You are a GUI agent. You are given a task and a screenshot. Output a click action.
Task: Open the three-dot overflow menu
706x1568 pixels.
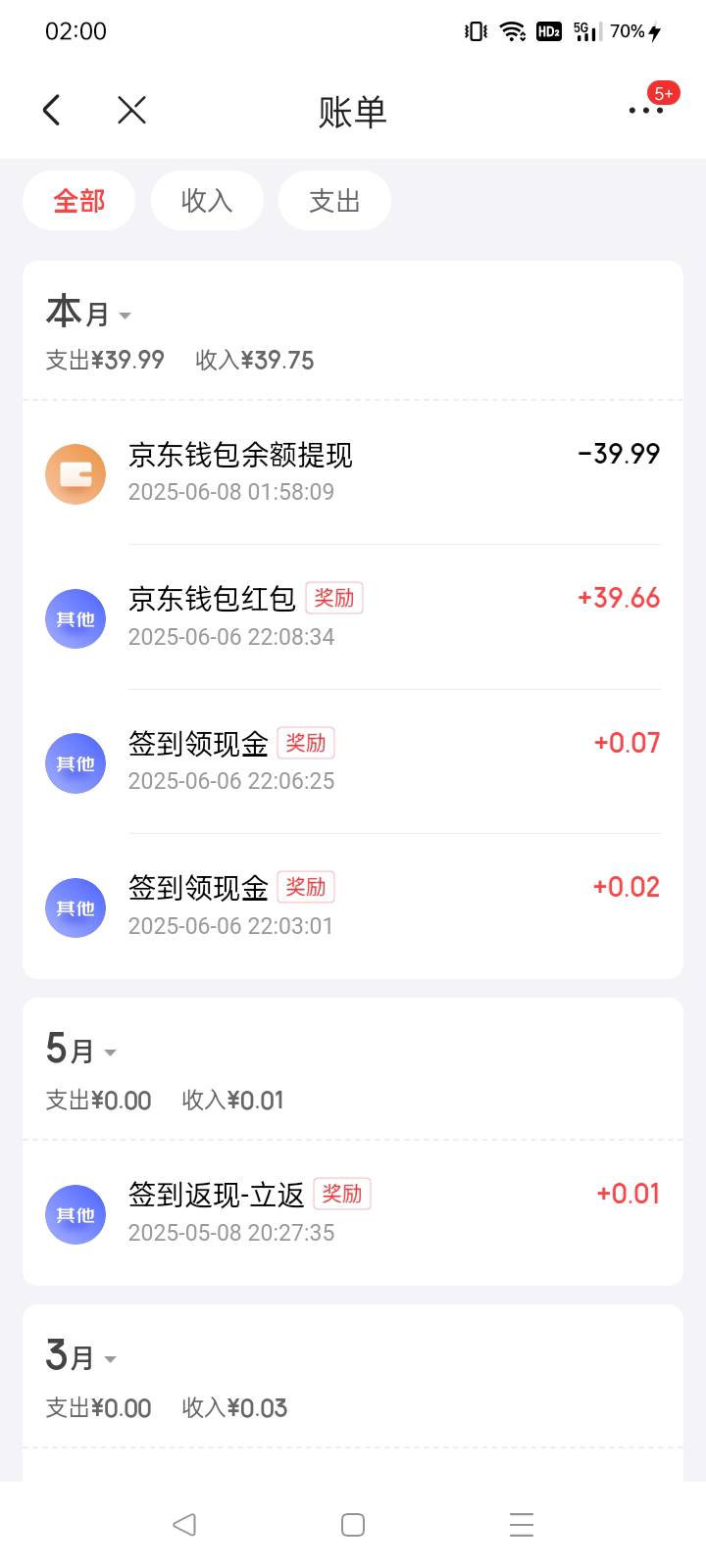(x=646, y=110)
